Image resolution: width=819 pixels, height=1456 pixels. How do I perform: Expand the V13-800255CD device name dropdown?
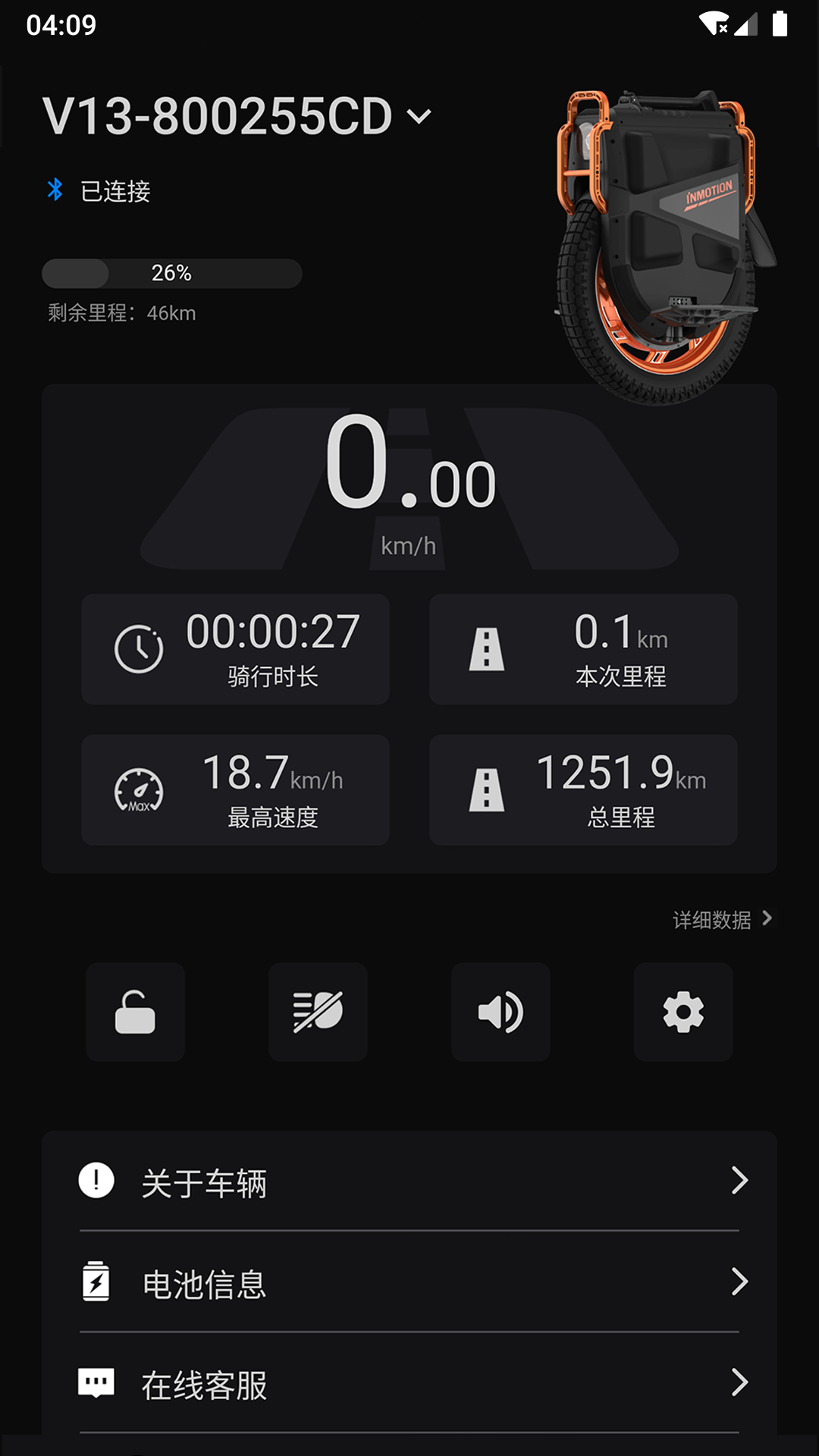[x=420, y=115]
